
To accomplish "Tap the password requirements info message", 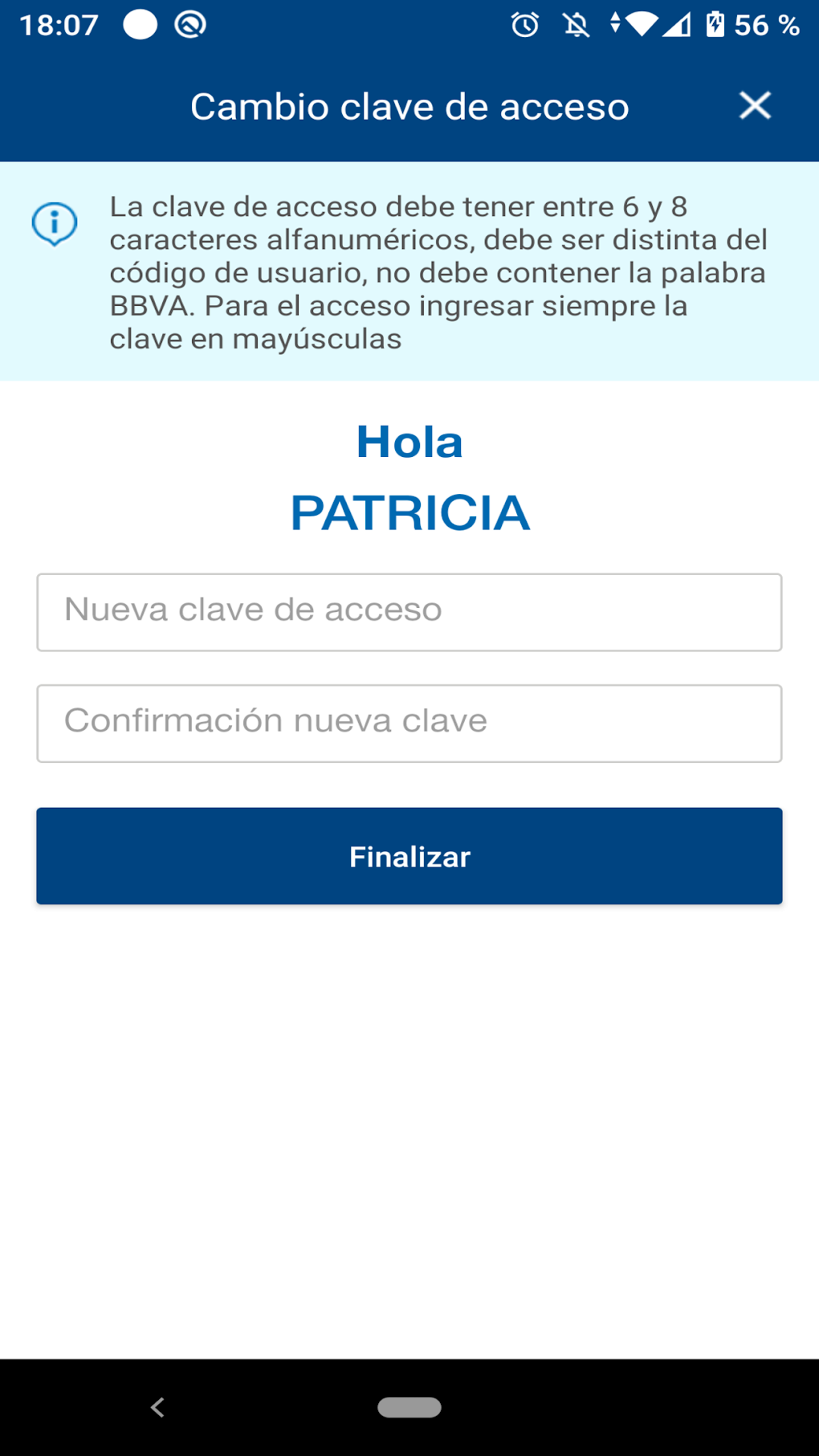I will [441, 271].
